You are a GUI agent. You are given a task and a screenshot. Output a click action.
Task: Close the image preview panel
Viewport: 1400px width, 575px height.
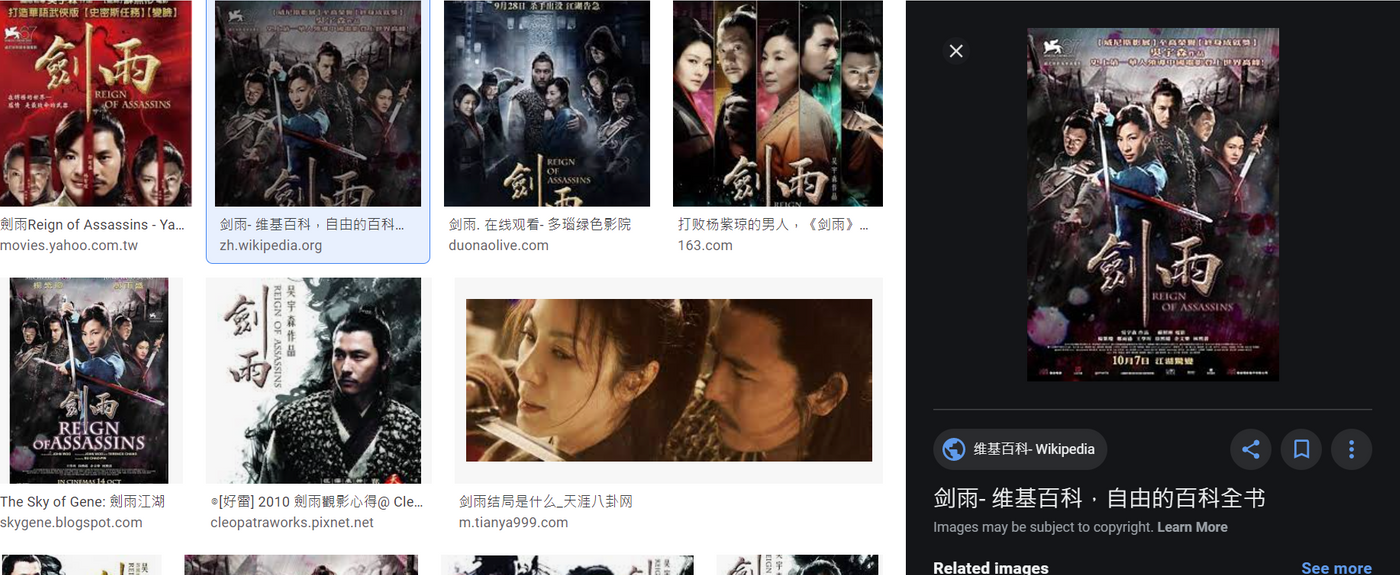(x=956, y=51)
